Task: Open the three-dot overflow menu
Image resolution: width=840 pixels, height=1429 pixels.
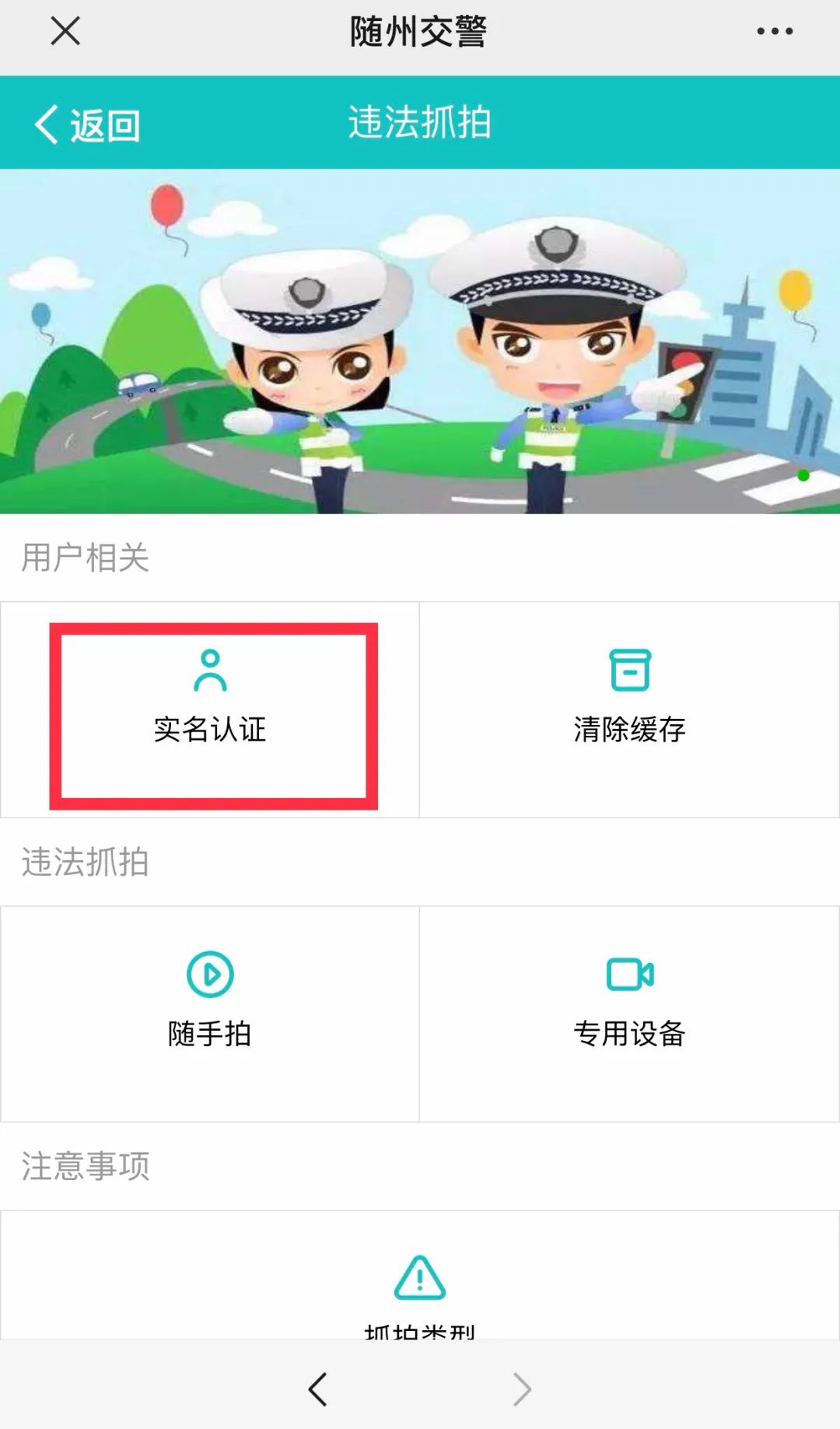Action: (775, 32)
